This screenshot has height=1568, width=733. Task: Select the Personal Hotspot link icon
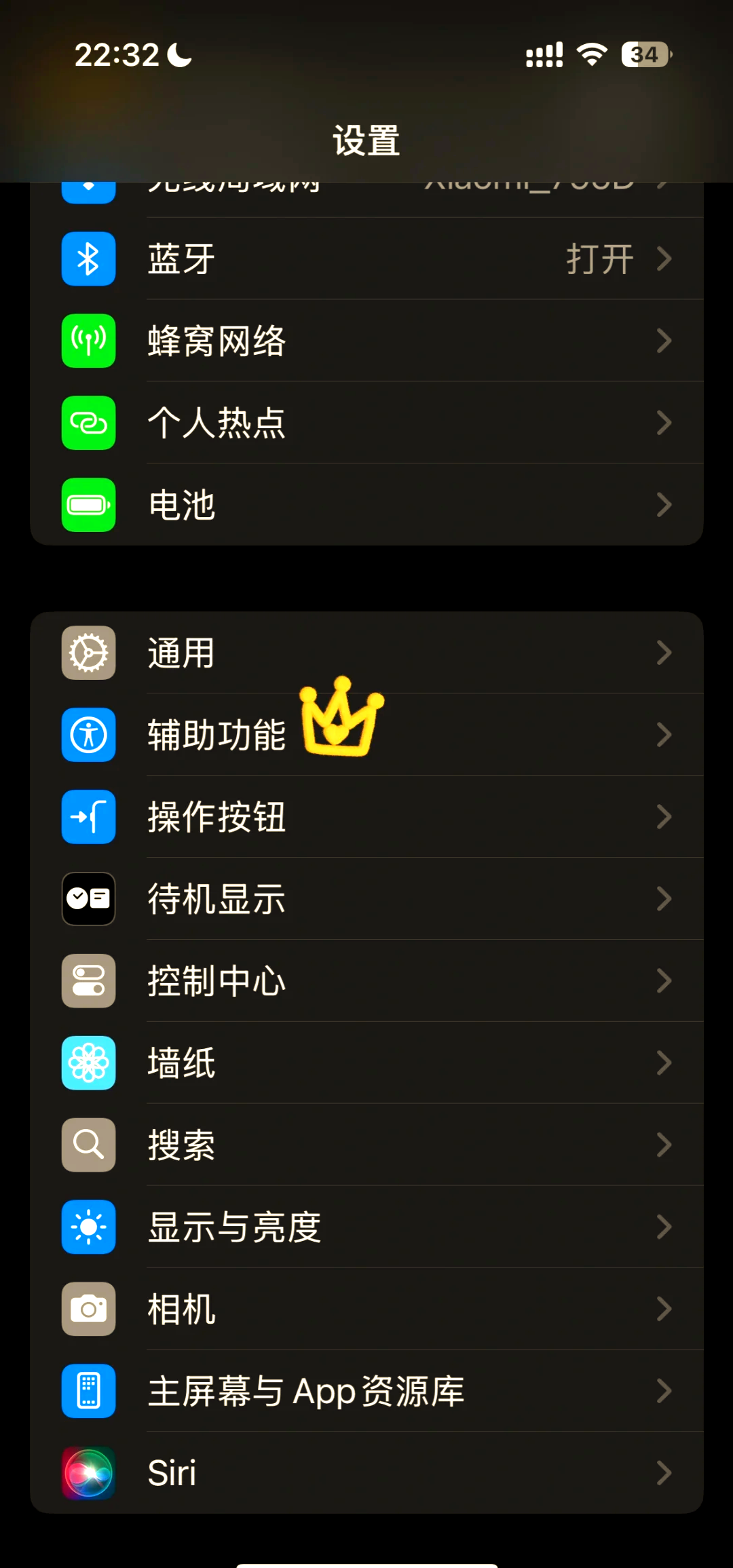88,423
